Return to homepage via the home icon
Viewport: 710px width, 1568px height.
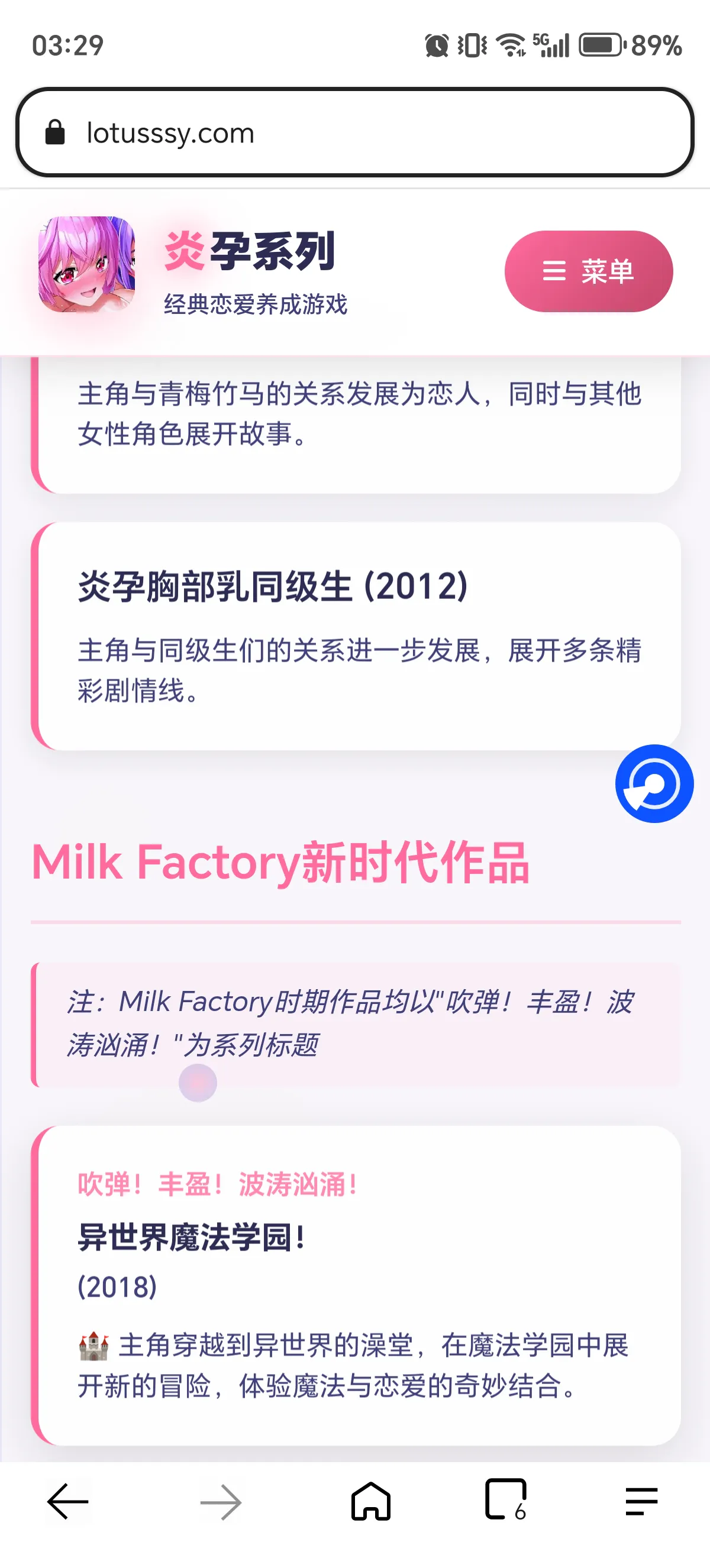tap(372, 1504)
